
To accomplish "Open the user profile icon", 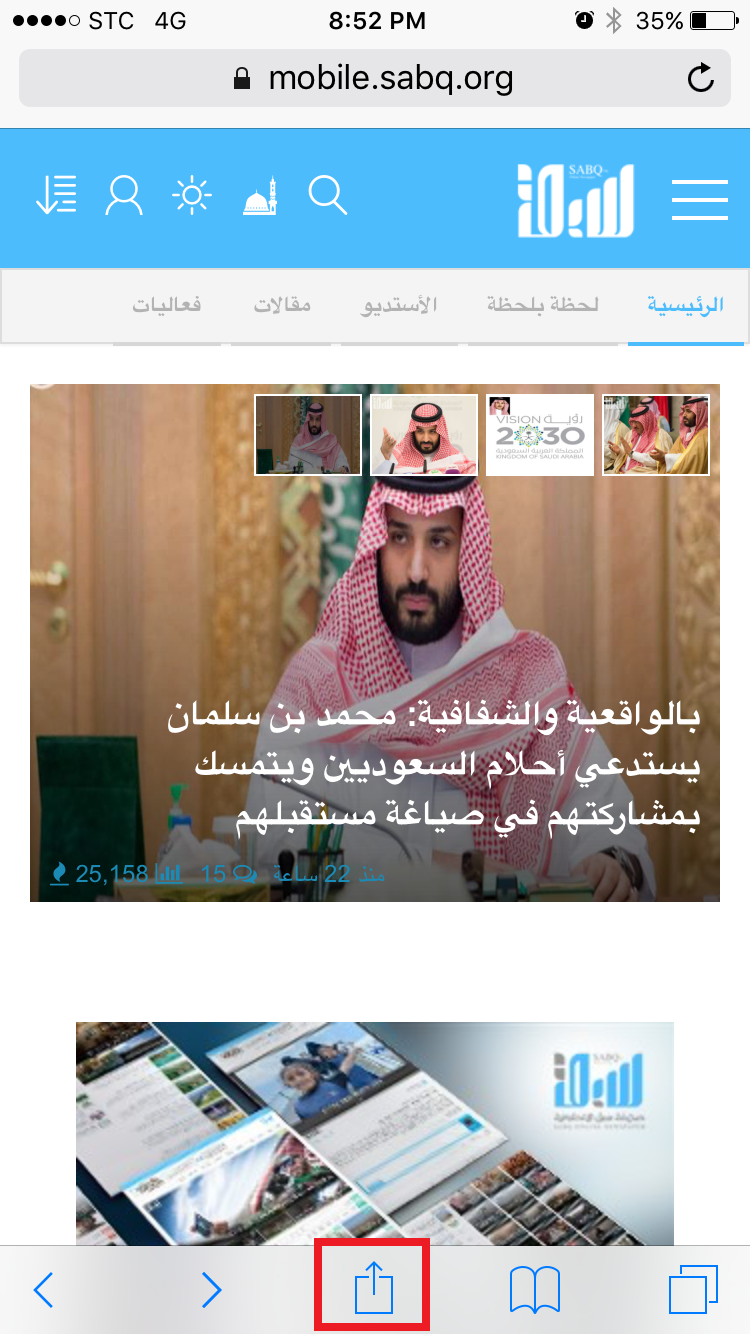I will click(x=124, y=195).
